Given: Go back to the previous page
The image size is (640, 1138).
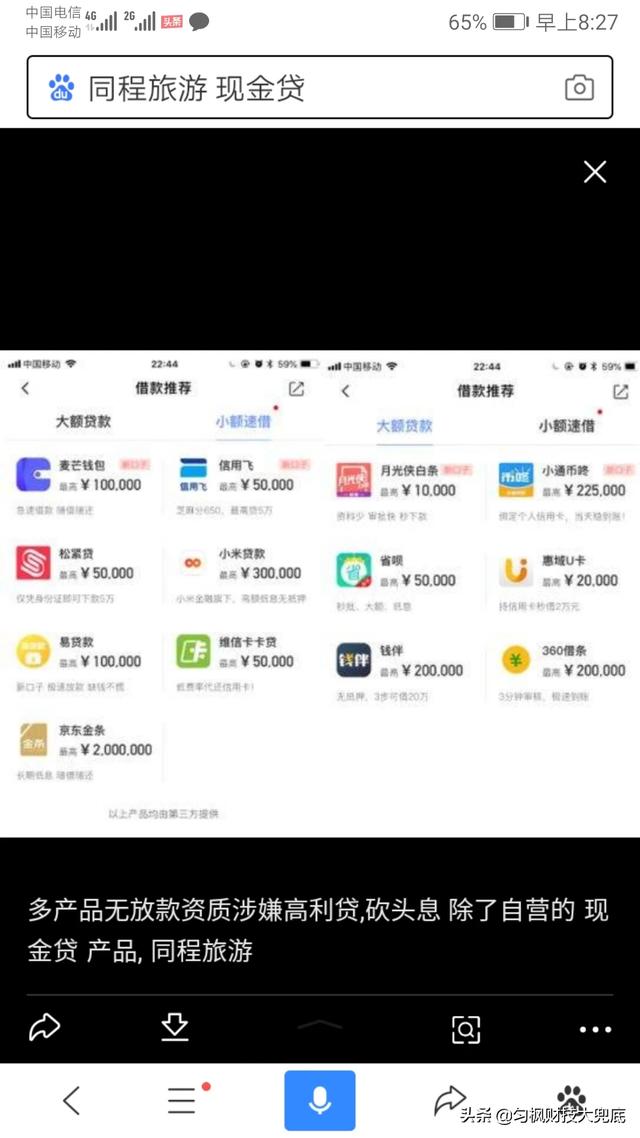Looking at the screenshot, I should 71,1100.
